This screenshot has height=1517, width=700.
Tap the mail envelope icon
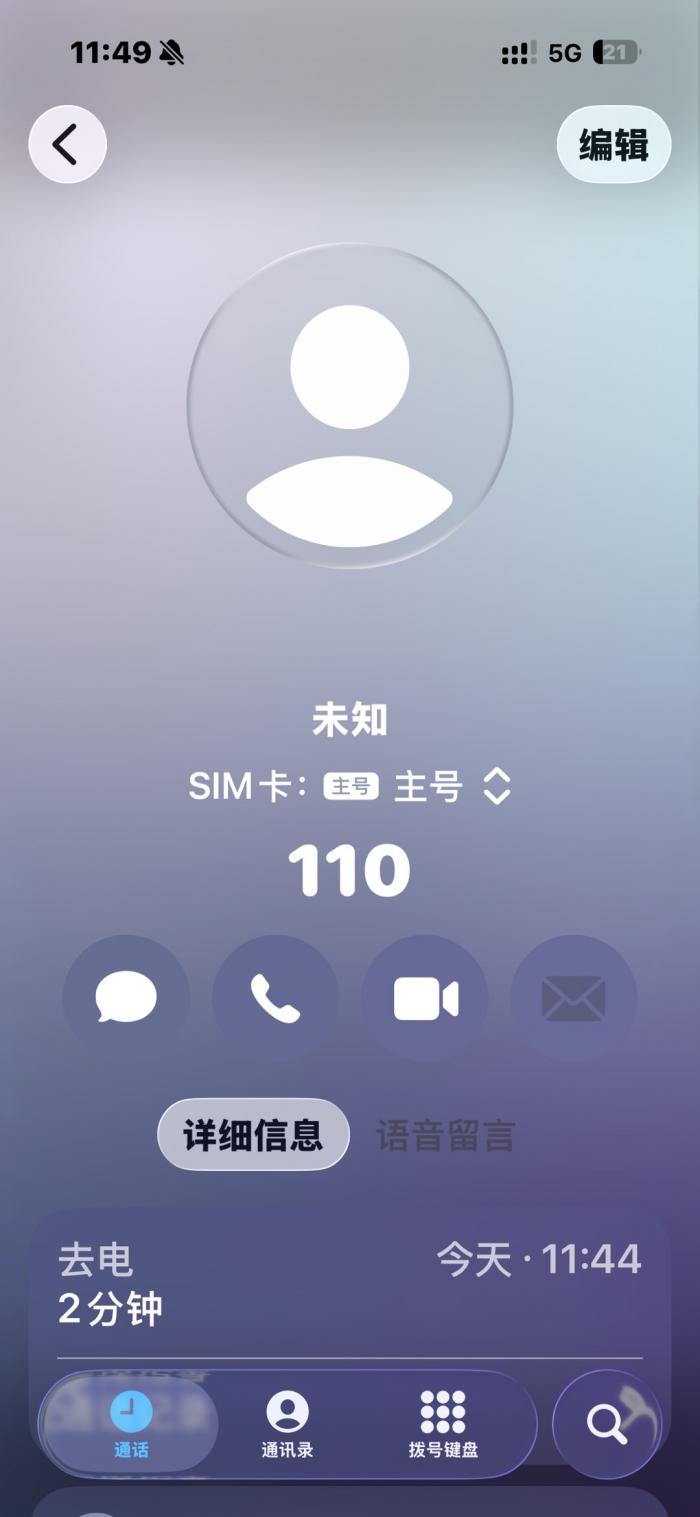click(573, 998)
